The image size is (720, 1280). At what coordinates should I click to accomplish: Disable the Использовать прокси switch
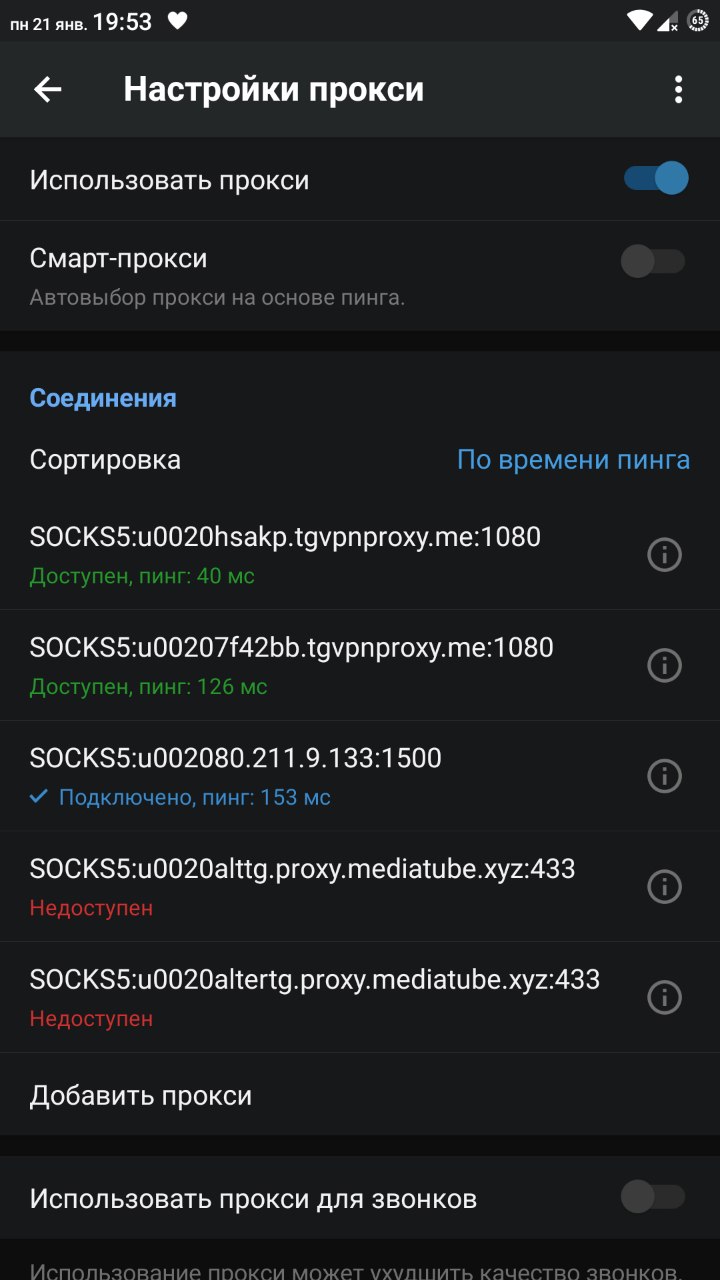[655, 180]
